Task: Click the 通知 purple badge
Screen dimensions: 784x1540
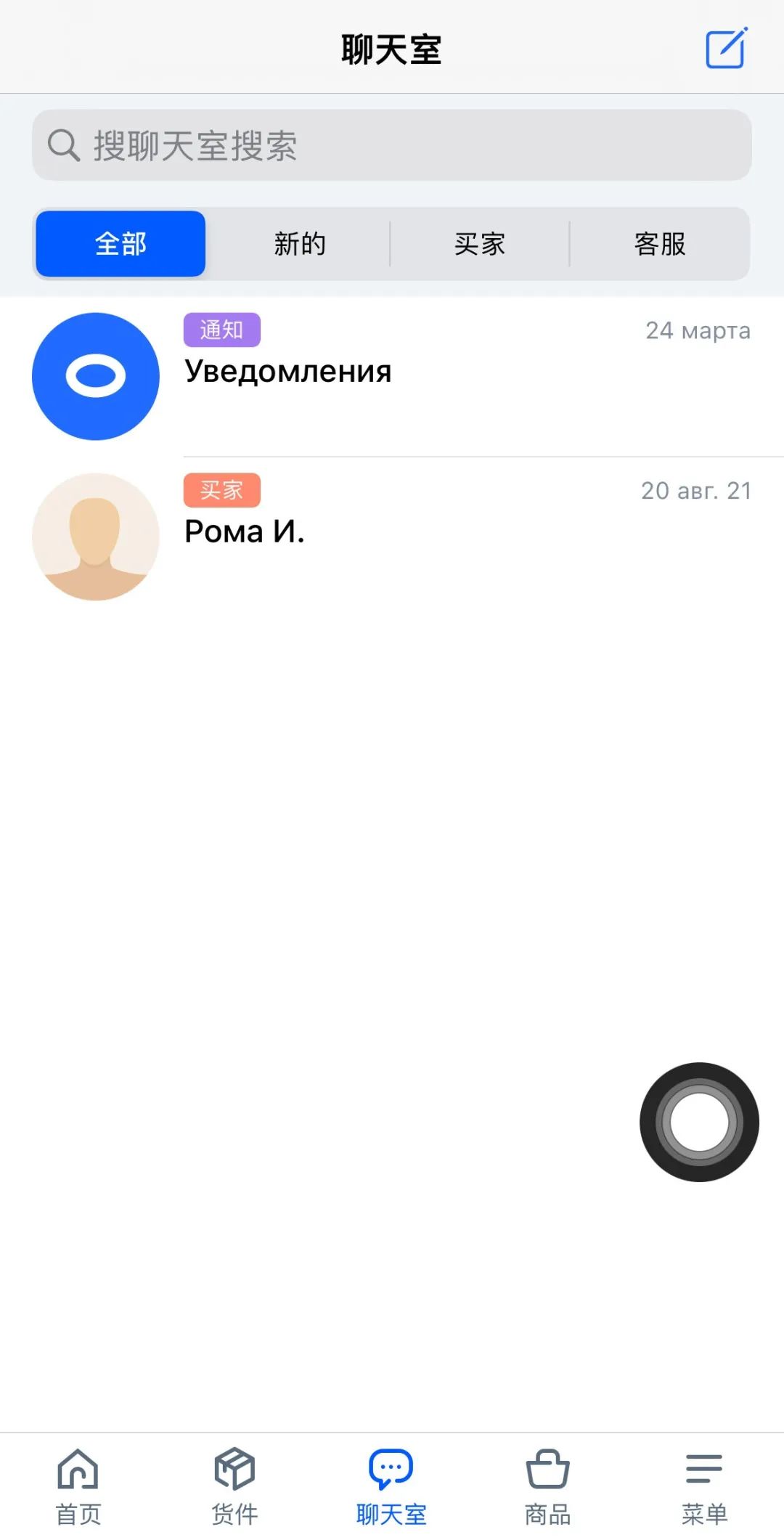Action: click(x=222, y=330)
